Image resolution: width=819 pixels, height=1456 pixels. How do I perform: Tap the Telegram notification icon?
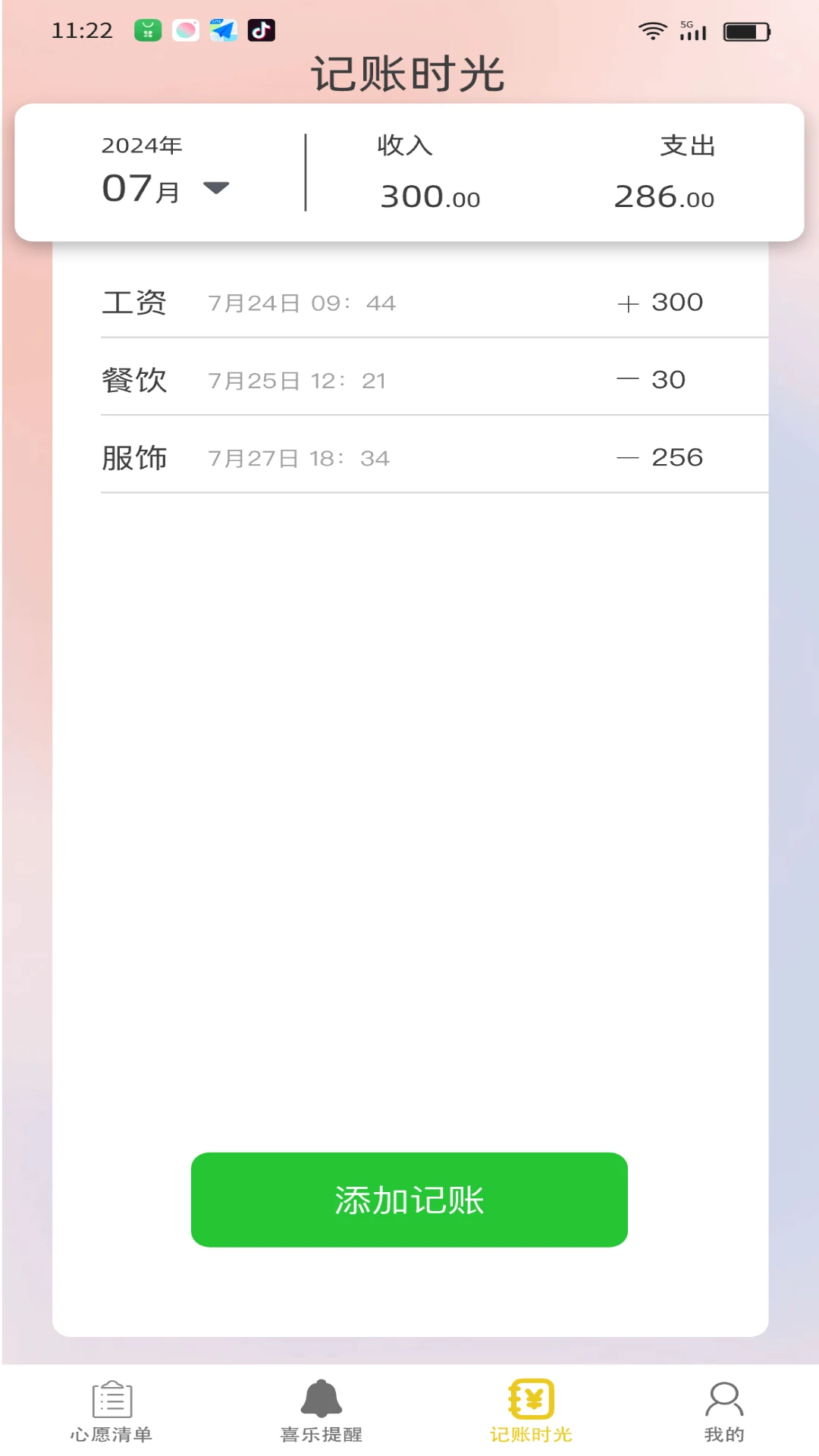pos(223,32)
